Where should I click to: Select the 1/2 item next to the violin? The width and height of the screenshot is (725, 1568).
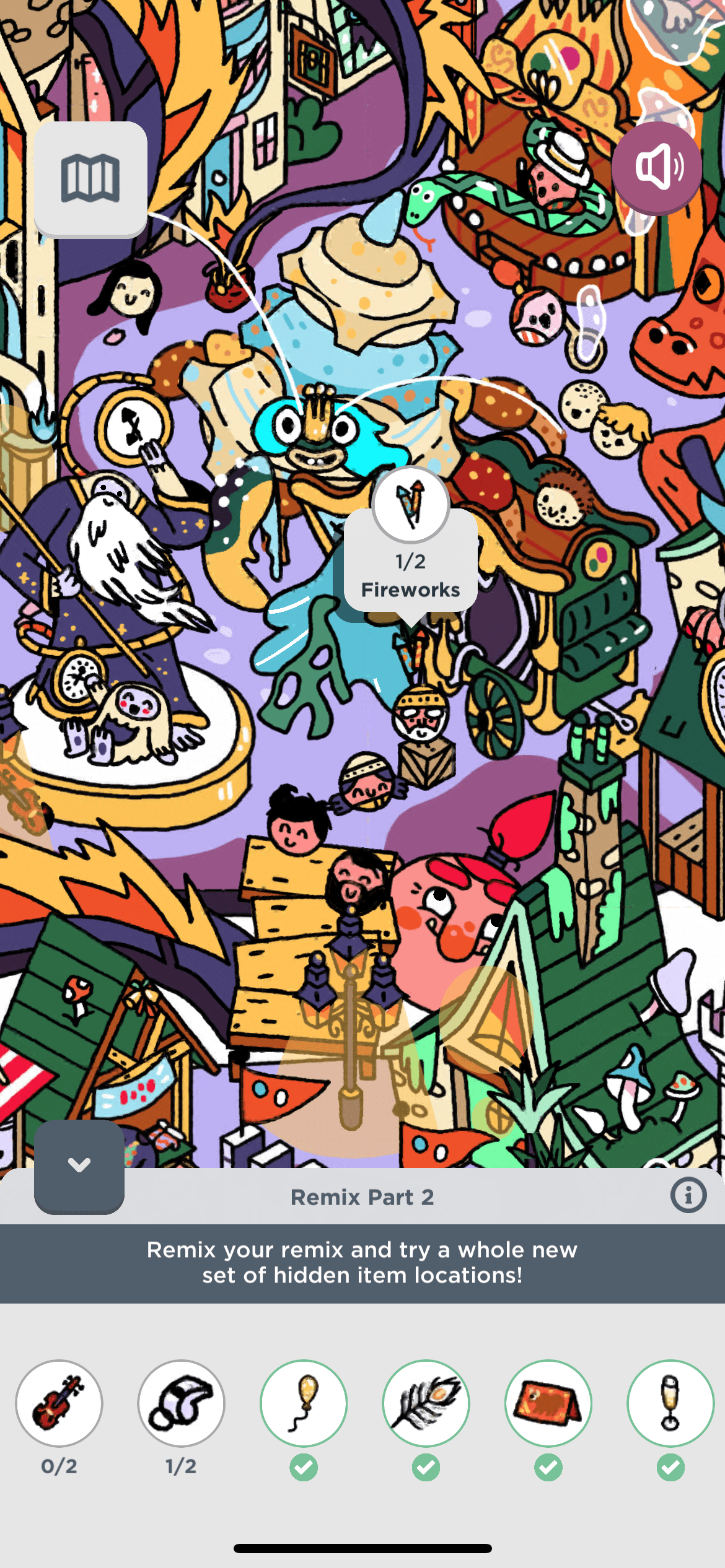(182, 1403)
